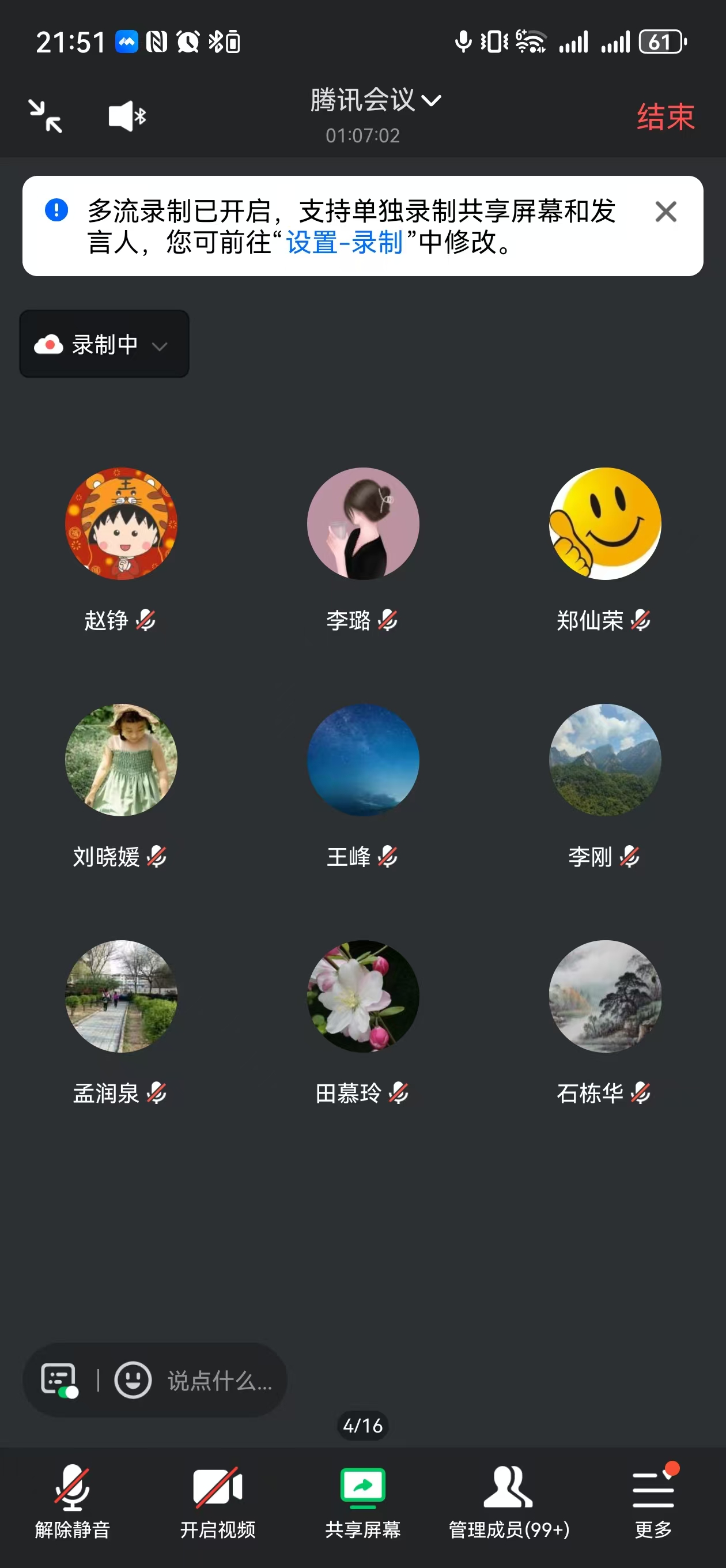Select participant 王峰's avatar
This screenshot has height=1568, width=726.
[362, 760]
